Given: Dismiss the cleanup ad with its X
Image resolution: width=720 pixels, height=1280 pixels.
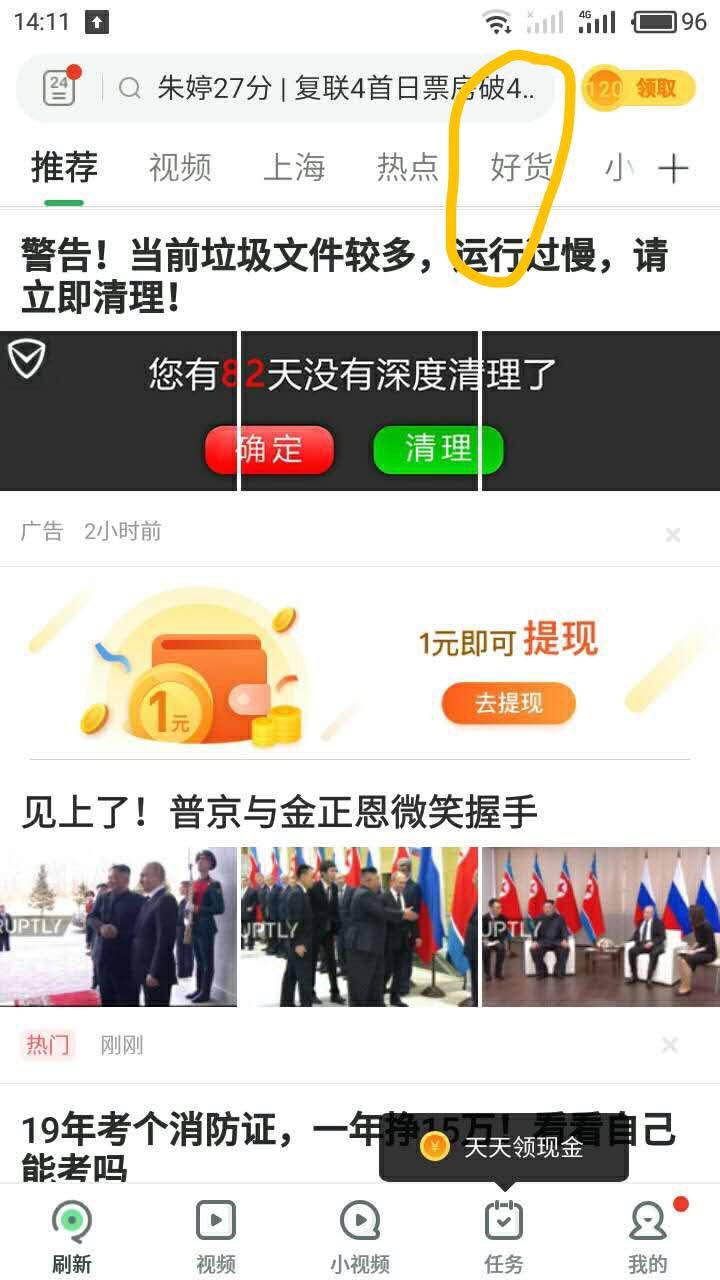Looking at the screenshot, I should pyautogui.click(x=673, y=535).
